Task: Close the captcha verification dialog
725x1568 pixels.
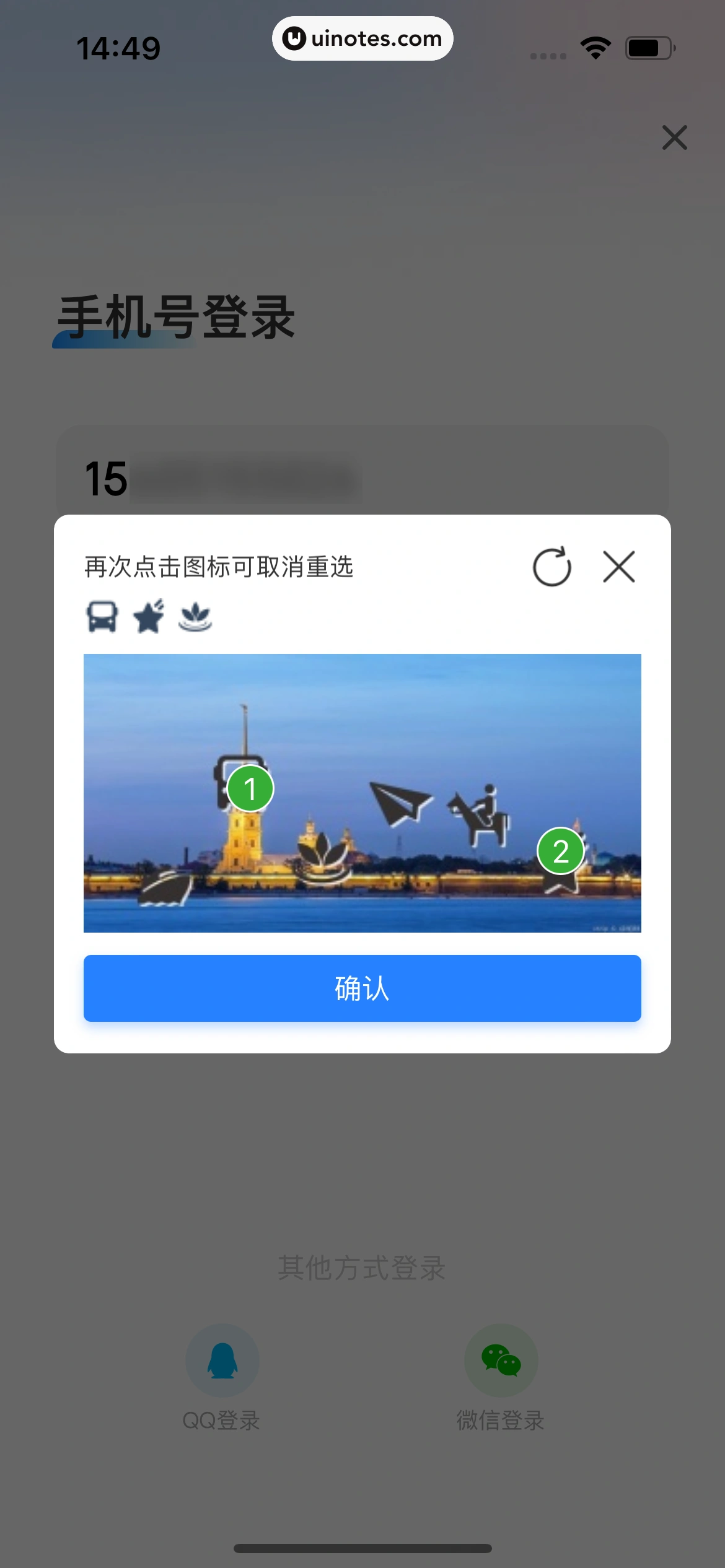Action: pyautogui.click(x=618, y=567)
